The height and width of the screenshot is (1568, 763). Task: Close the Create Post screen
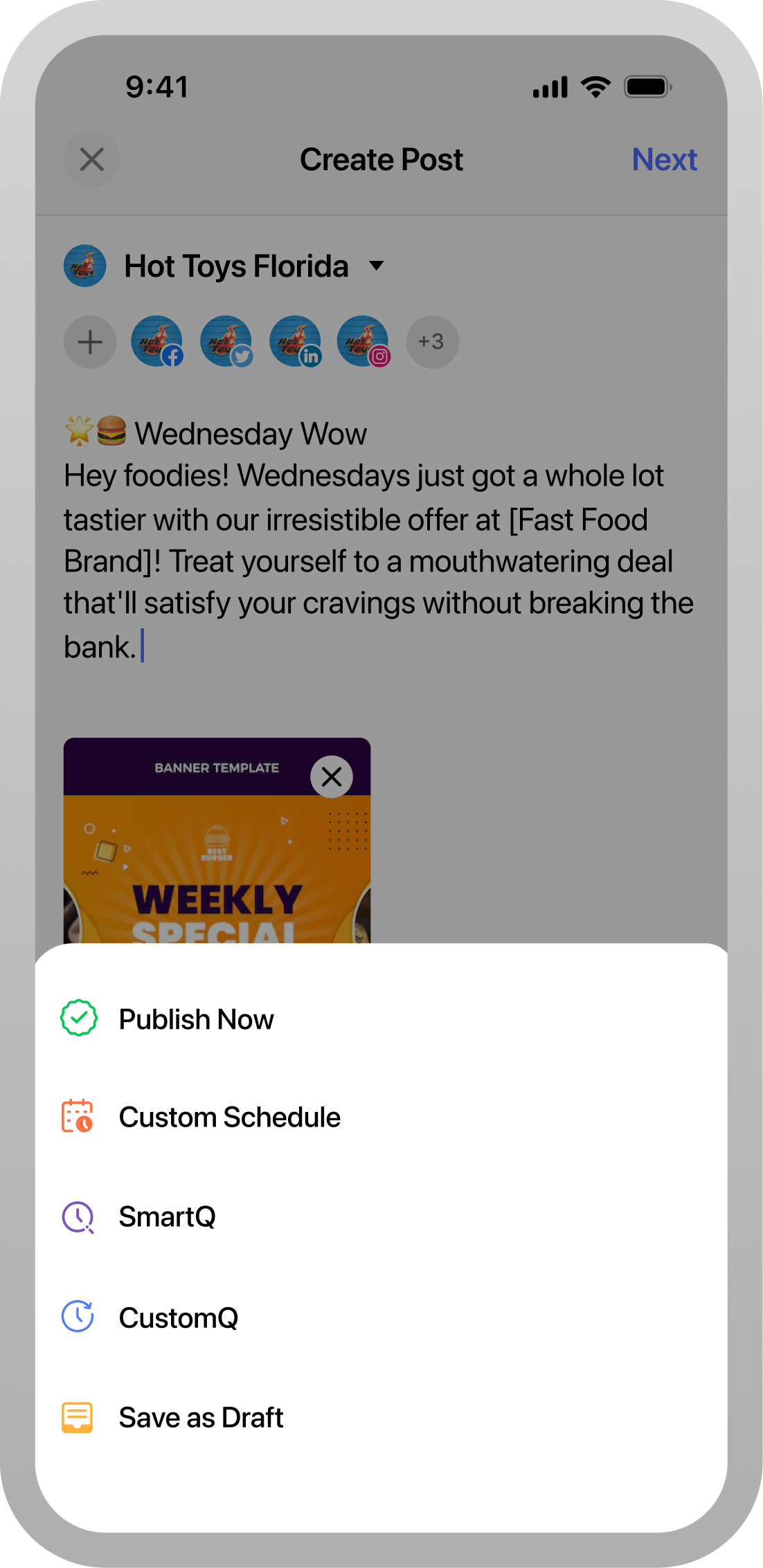92,160
